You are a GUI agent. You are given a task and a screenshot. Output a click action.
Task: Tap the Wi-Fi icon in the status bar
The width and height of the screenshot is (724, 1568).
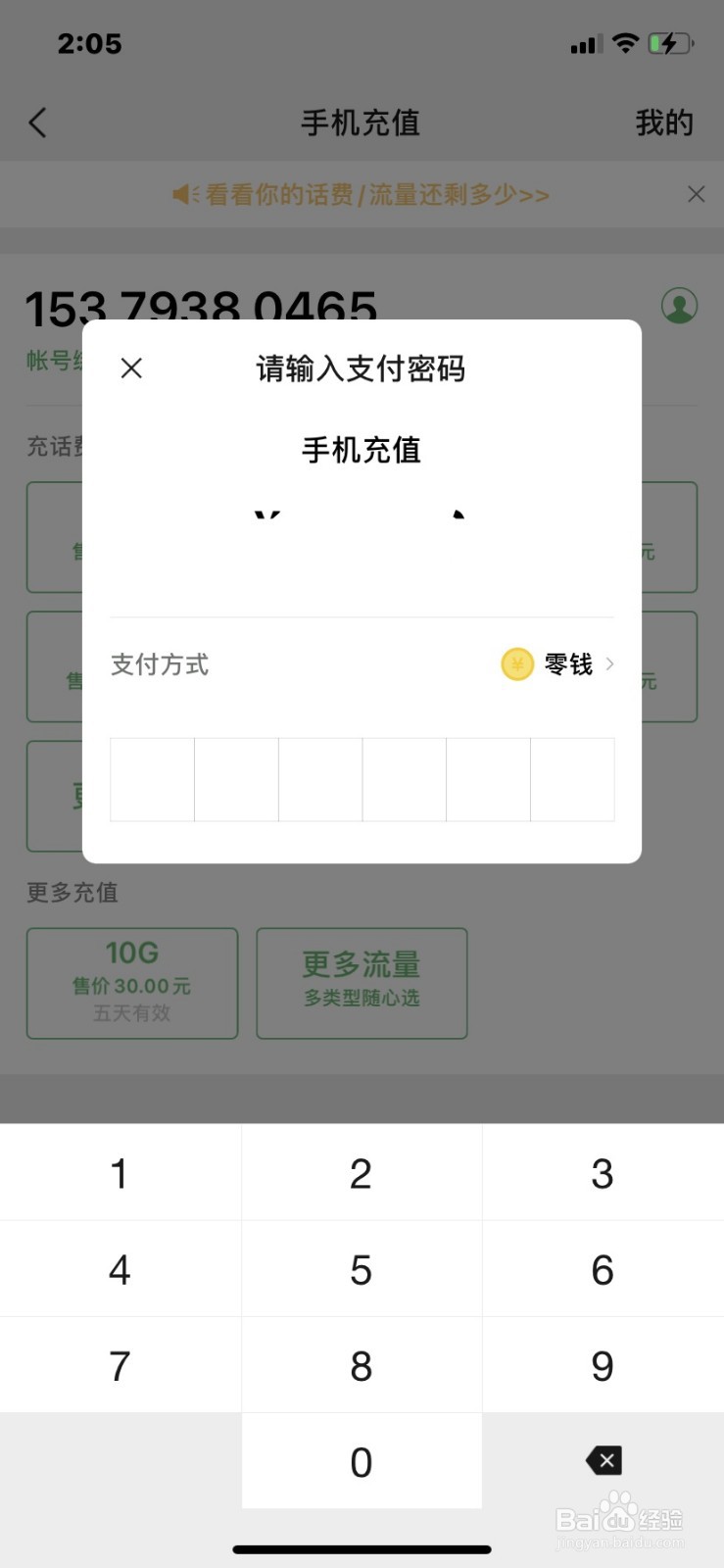[625, 43]
